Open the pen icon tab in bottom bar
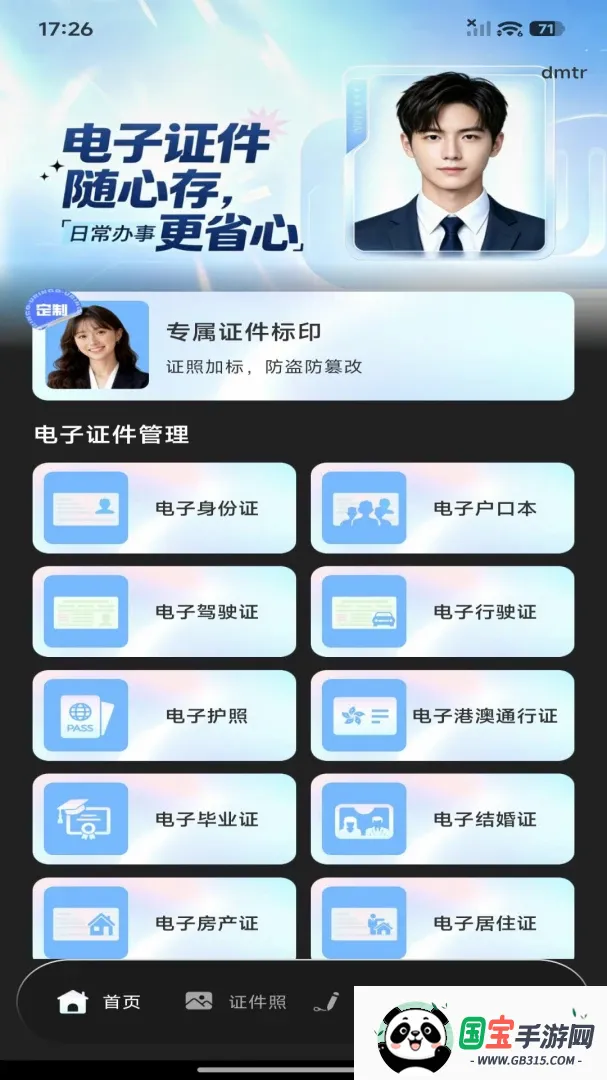 tap(327, 1001)
